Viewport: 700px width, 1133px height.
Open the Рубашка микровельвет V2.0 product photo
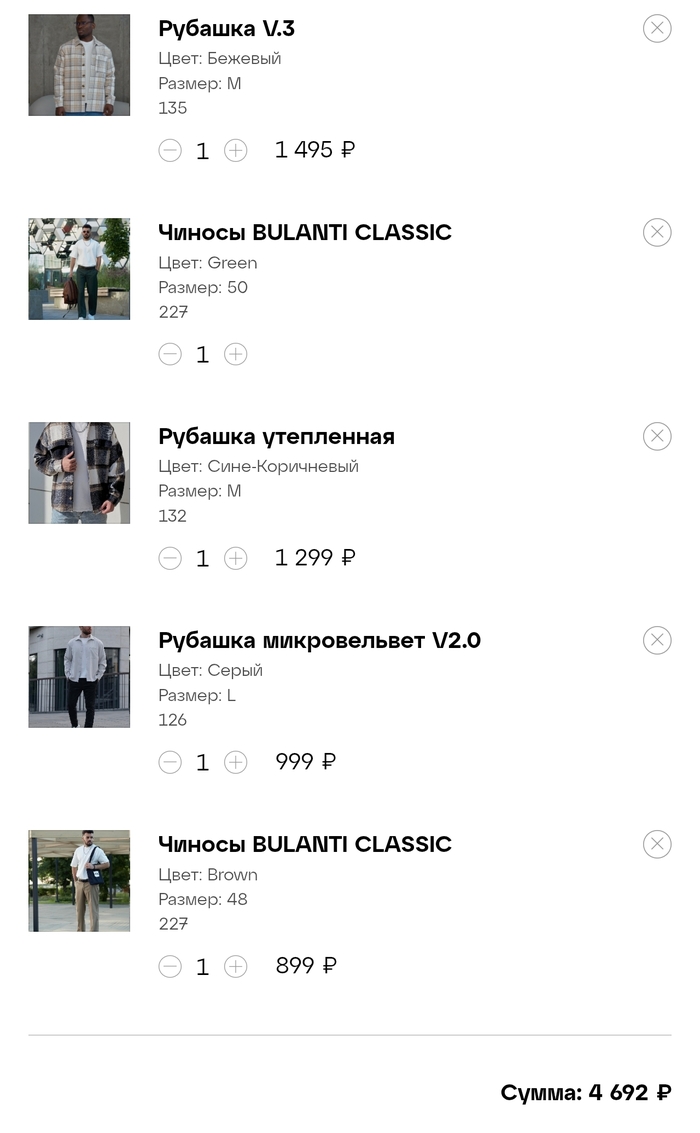pos(79,677)
